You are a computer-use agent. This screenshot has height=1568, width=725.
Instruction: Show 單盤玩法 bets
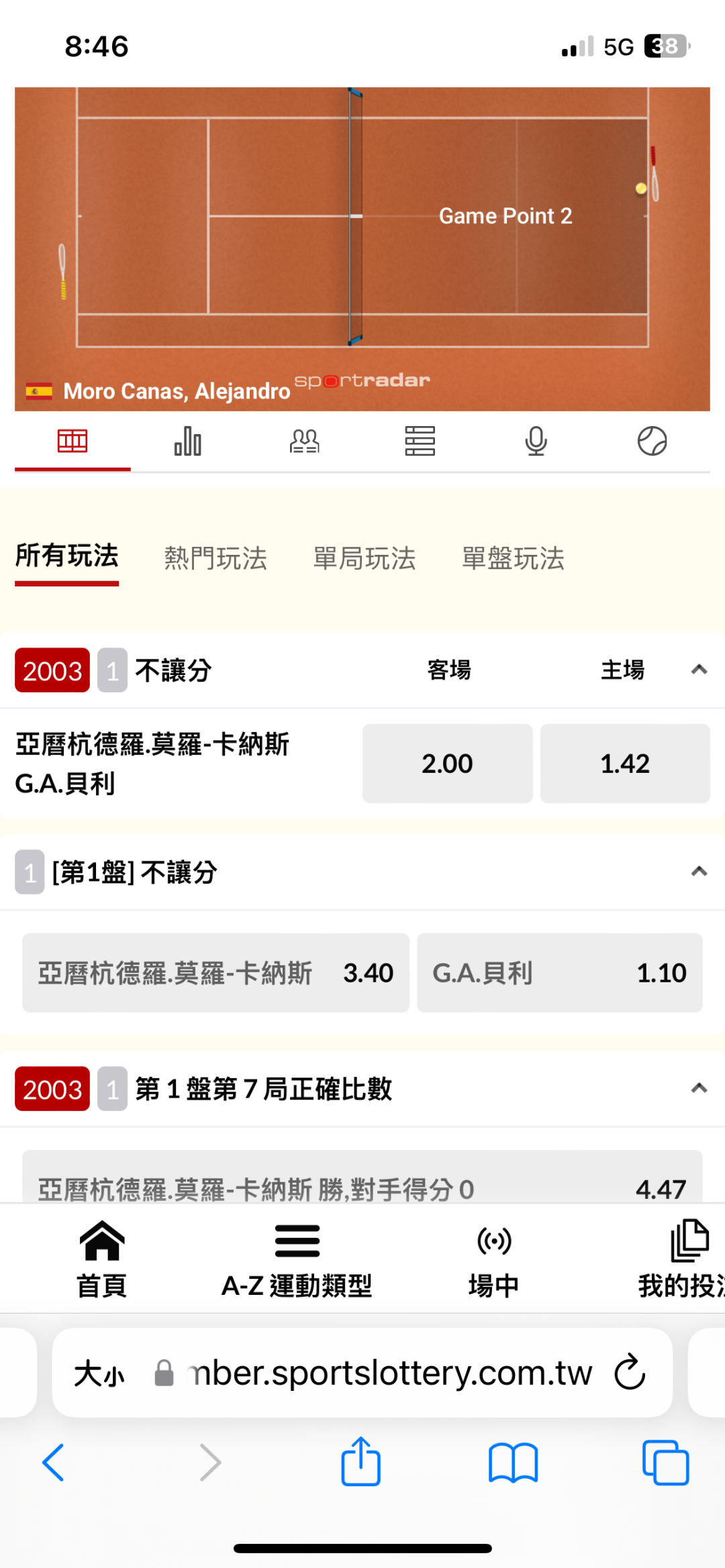click(513, 558)
